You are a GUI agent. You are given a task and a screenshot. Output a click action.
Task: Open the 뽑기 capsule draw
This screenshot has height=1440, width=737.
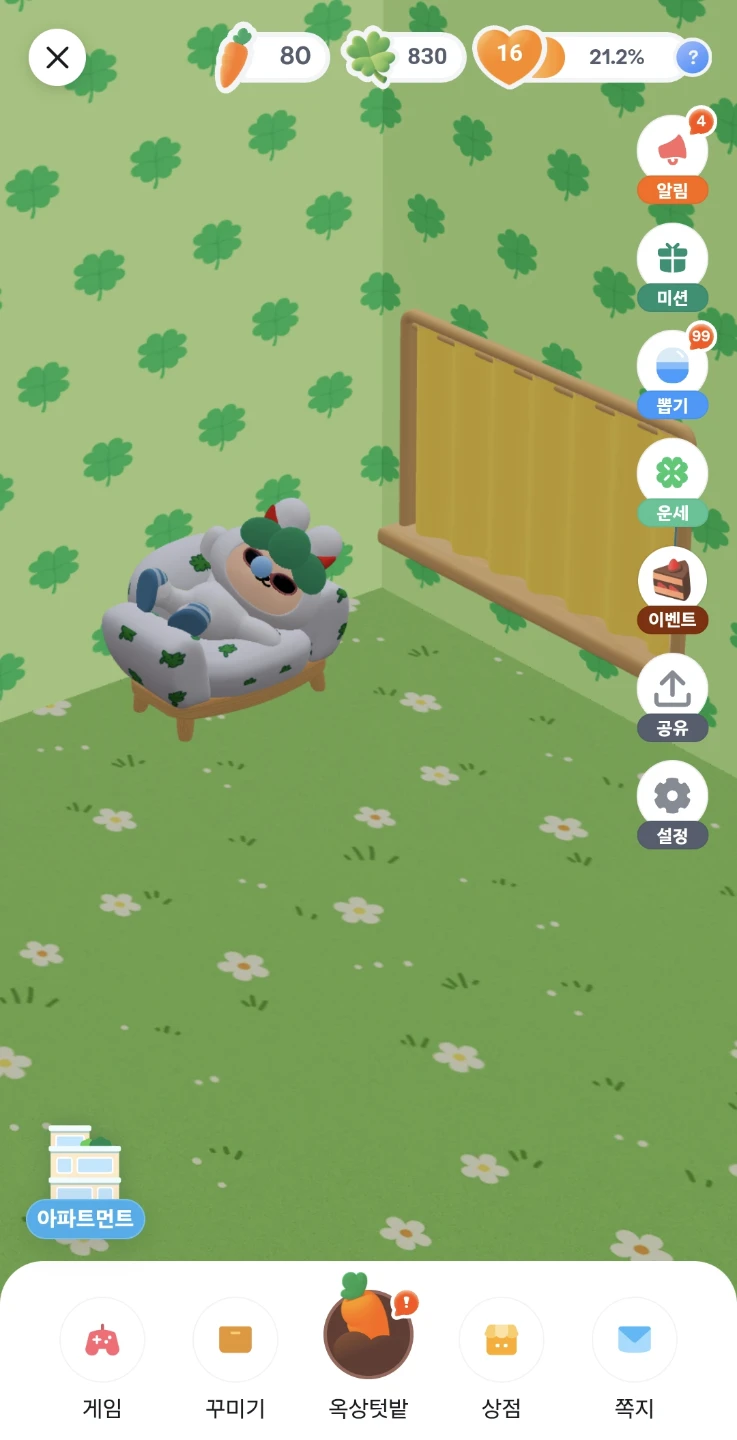pos(672,373)
